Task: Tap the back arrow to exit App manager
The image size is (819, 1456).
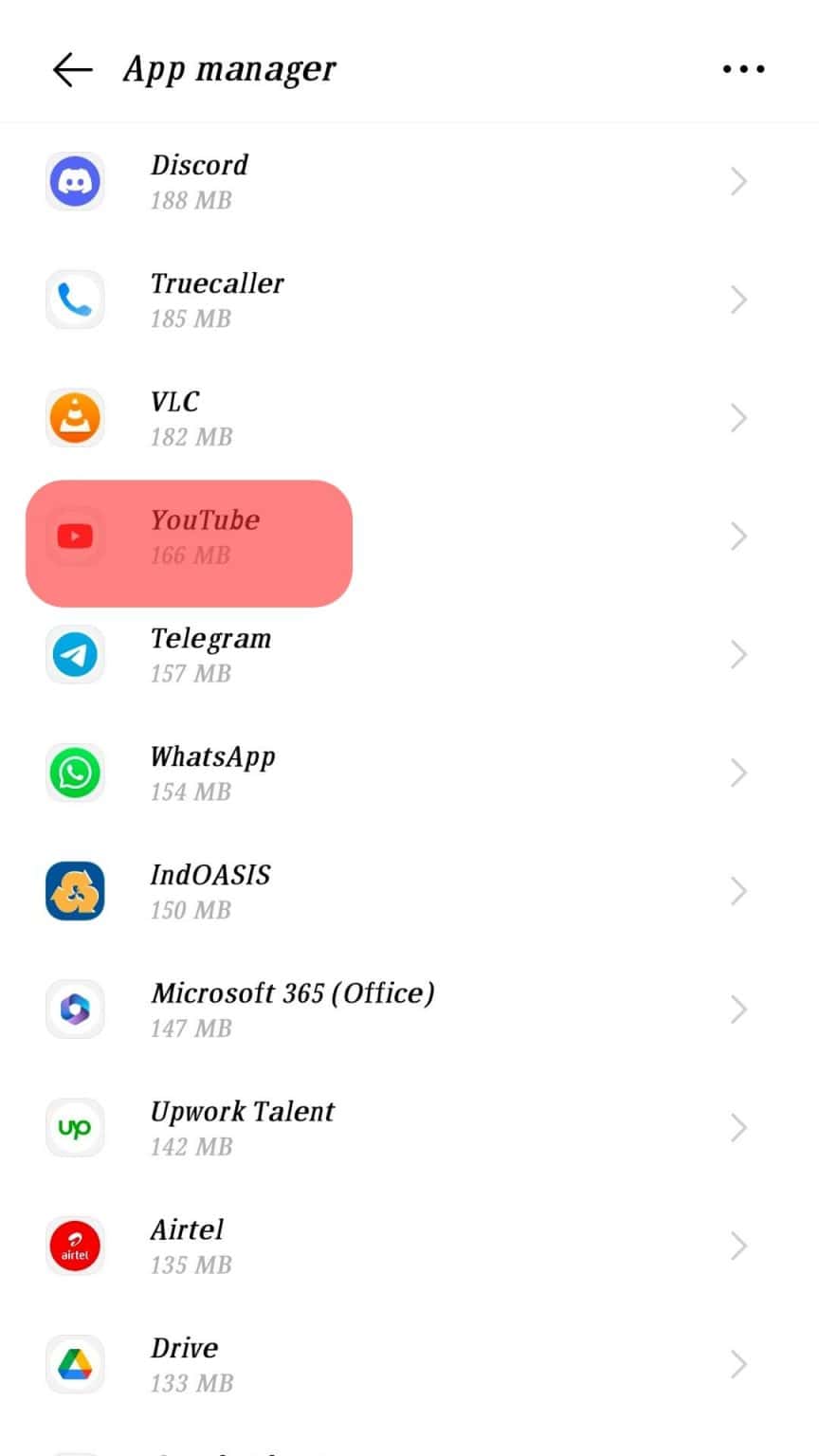Action: point(70,68)
